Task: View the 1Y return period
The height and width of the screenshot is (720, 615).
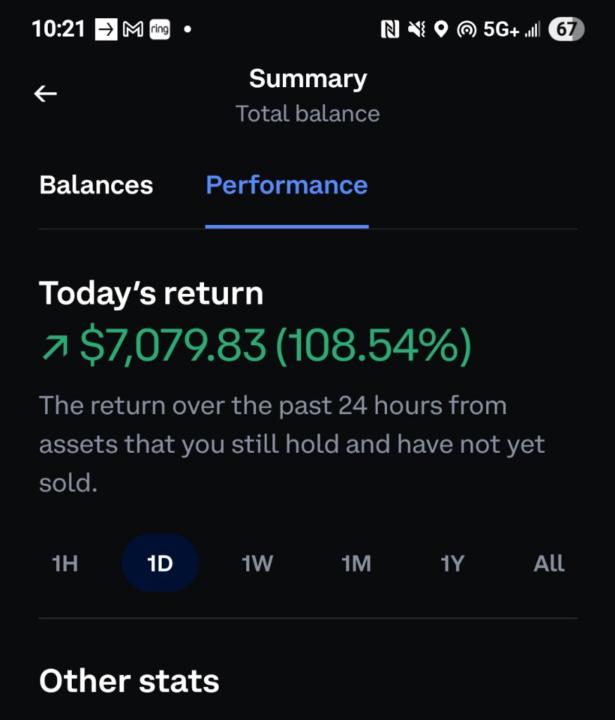Action: click(452, 564)
